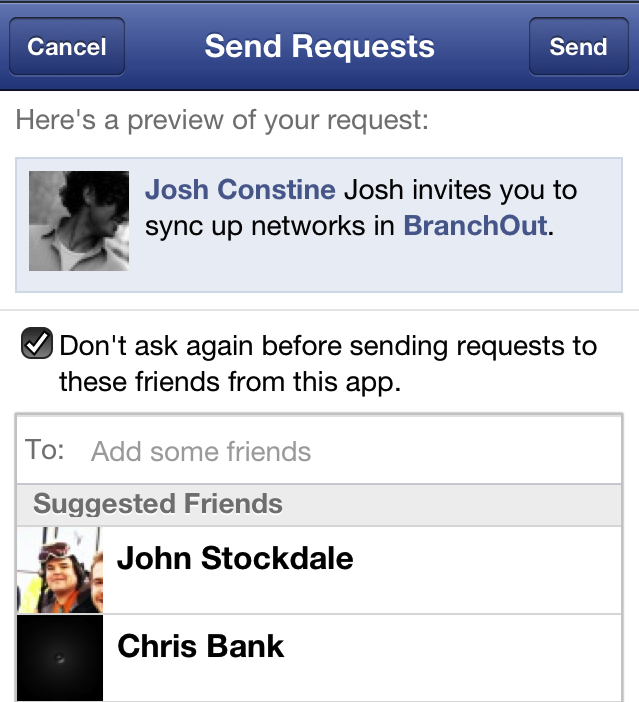Select Chris Bank from suggested friends
The width and height of the screenshot is (639, 702).
[201, 646]
